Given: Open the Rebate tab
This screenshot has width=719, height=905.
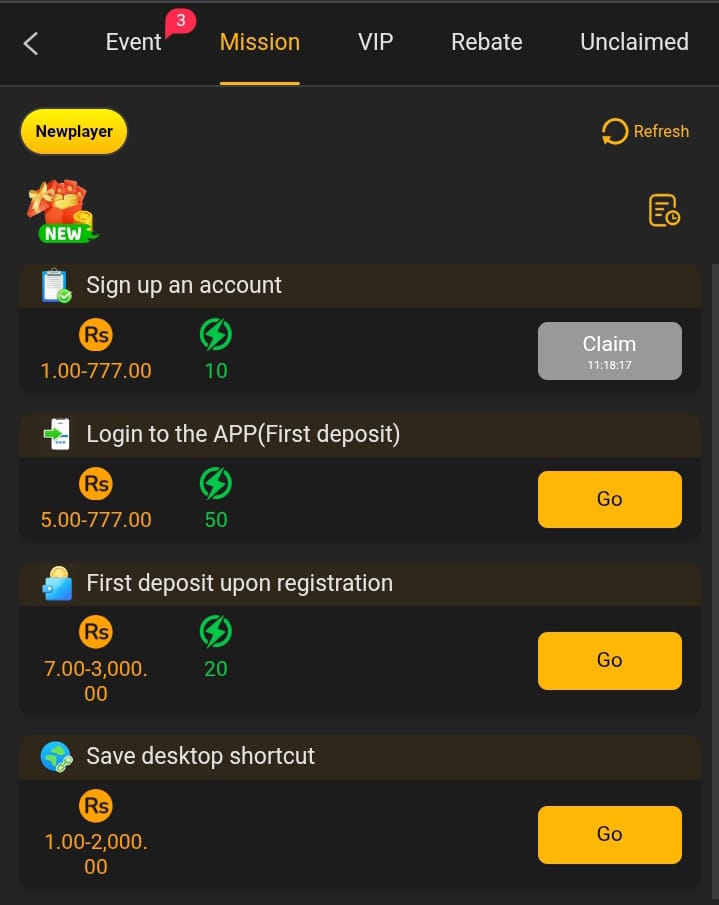Looking at the screenshot, I should click(x=486, y=42).
